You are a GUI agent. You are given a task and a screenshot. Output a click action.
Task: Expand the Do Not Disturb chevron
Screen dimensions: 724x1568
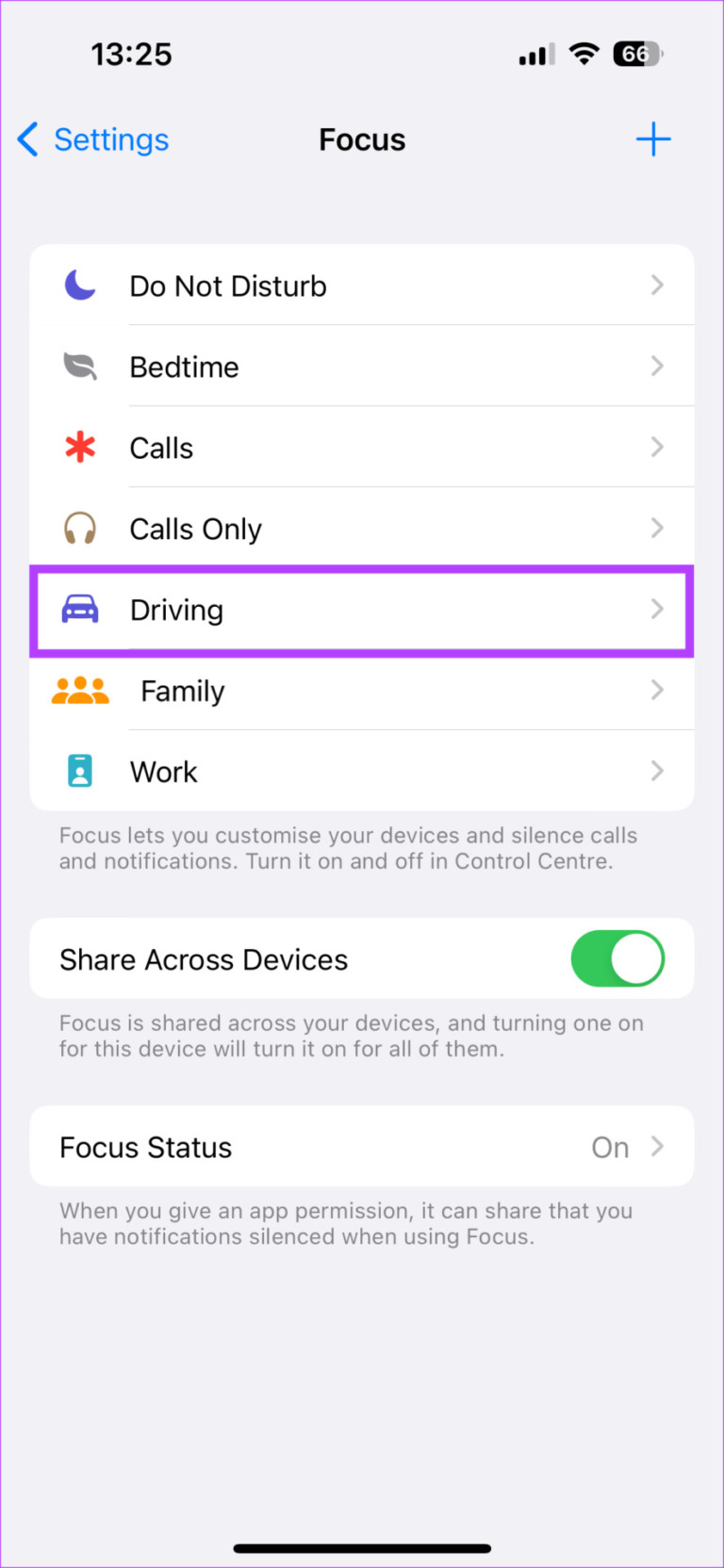pos(657,285)
